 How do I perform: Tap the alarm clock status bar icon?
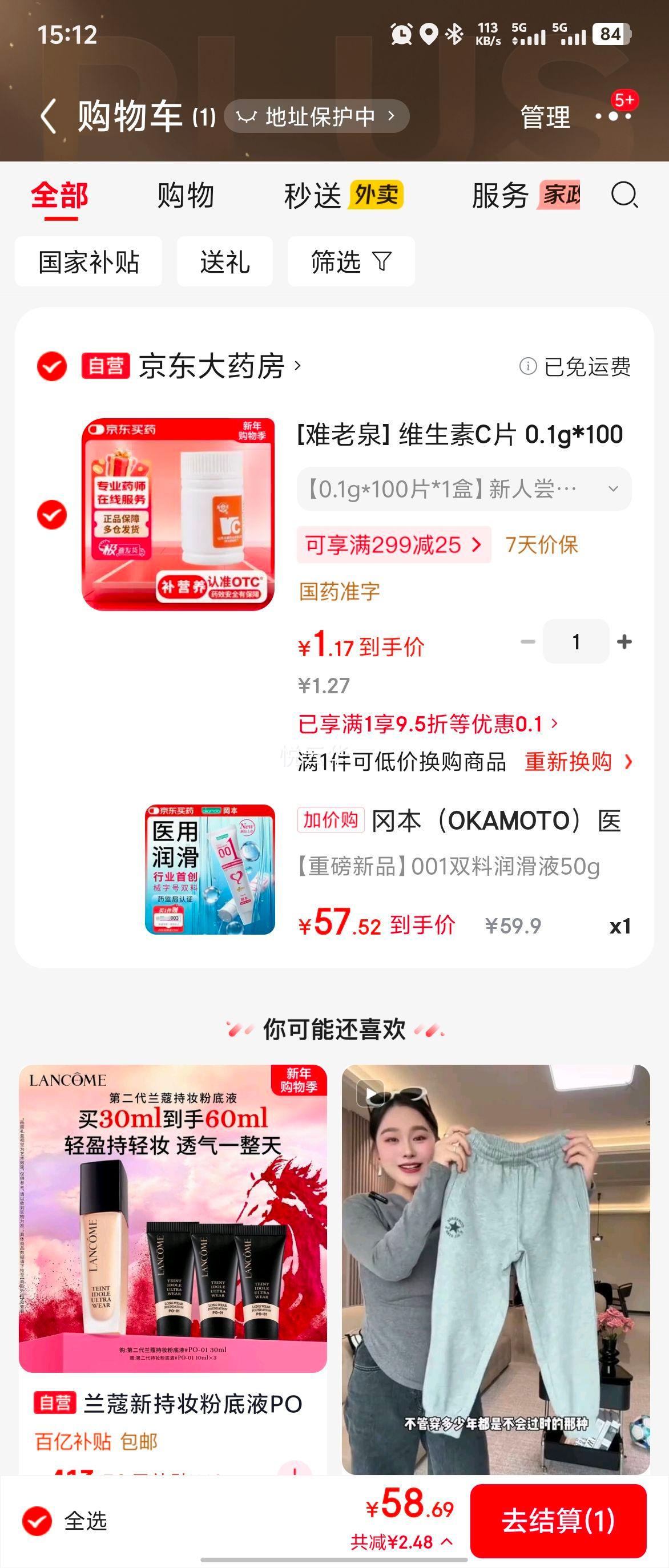(399, 34)
